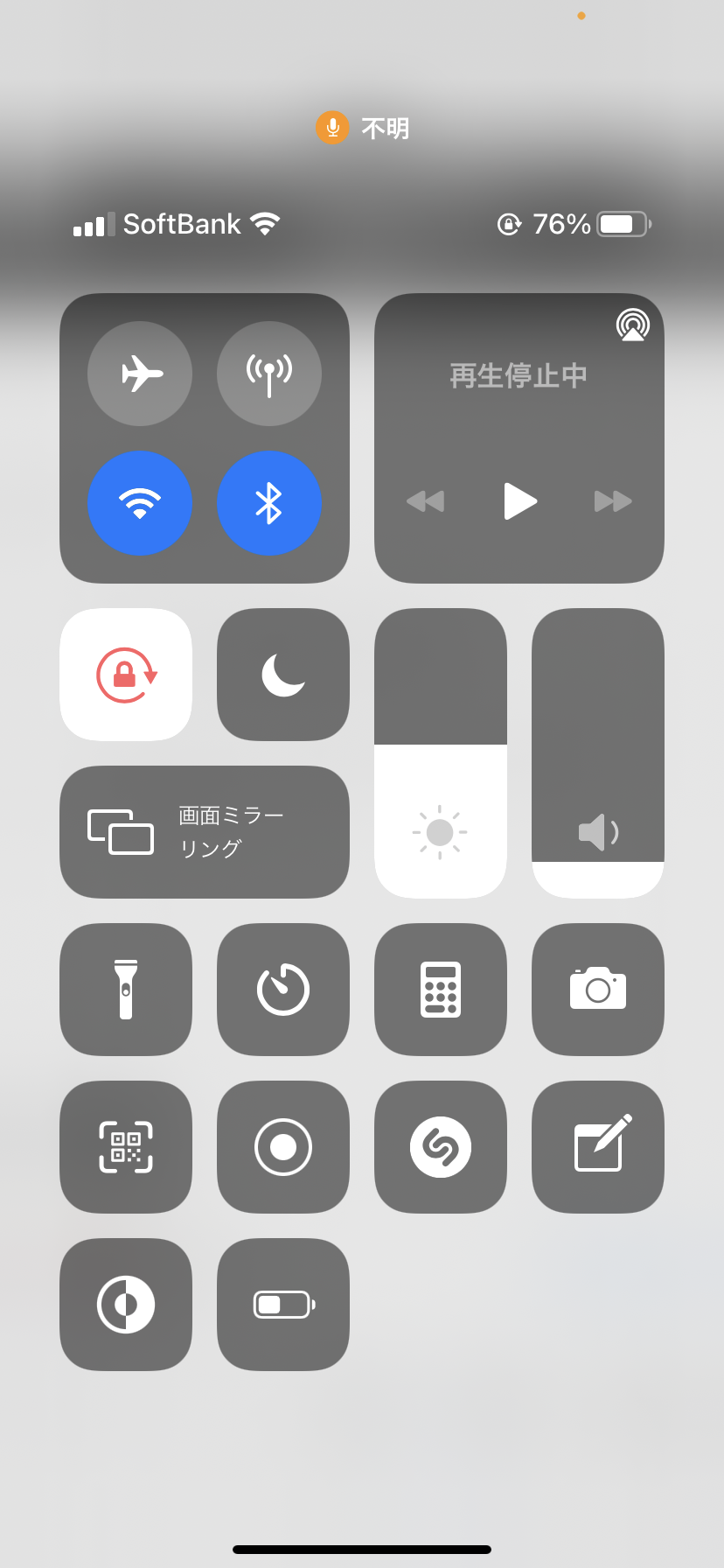Viewport: 724px width, 1568px height.
Task: Open the Camera
Action: coord(597,989)
